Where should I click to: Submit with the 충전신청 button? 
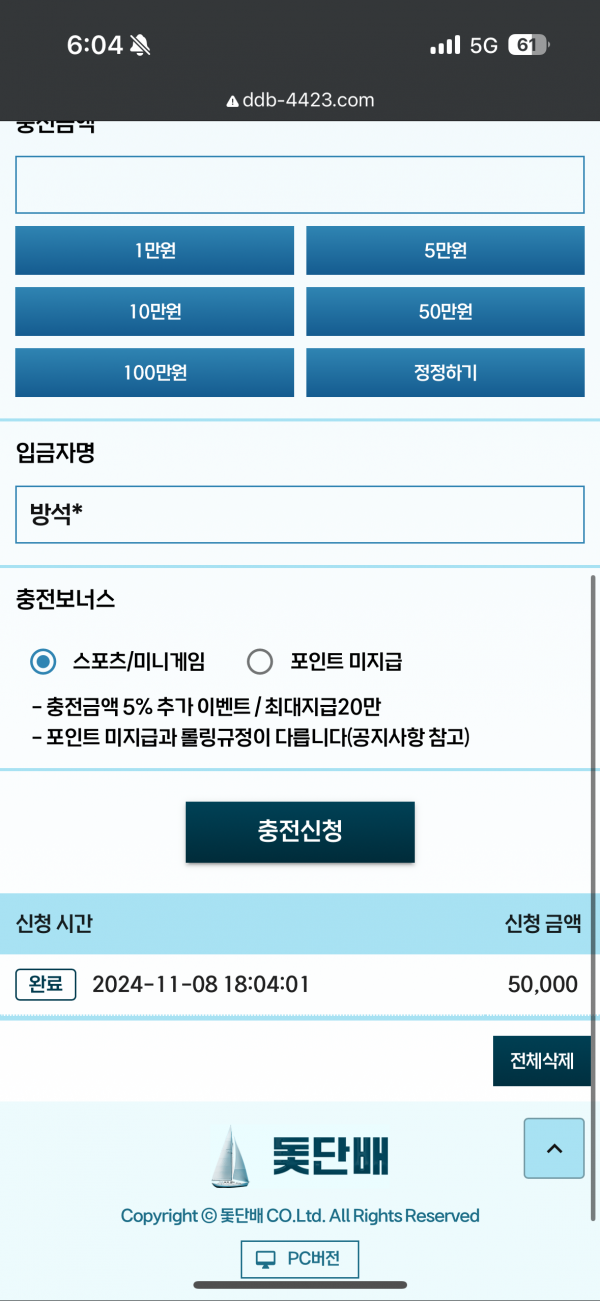coord(299,832)
